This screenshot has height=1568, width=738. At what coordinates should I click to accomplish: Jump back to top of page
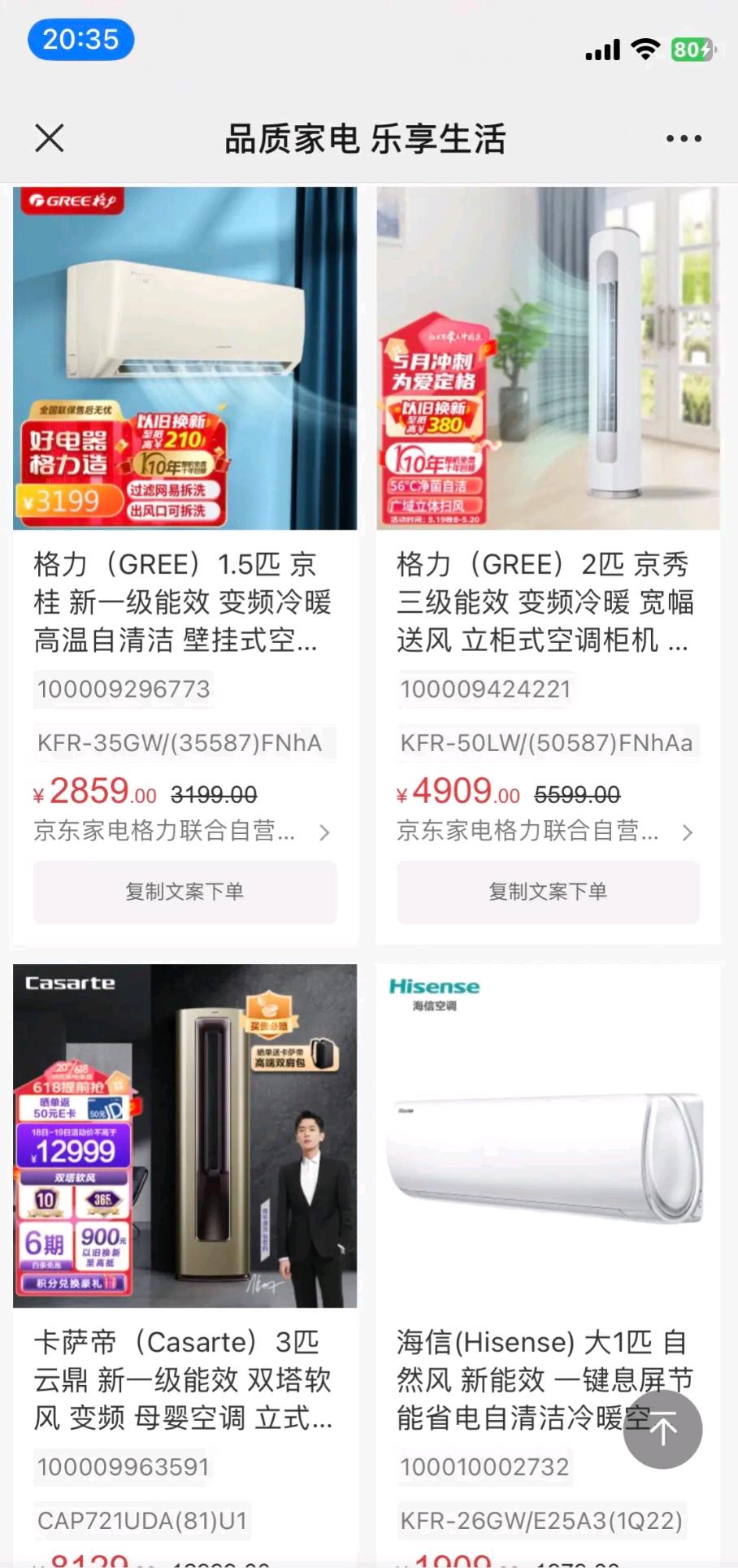pos(662,1430)
